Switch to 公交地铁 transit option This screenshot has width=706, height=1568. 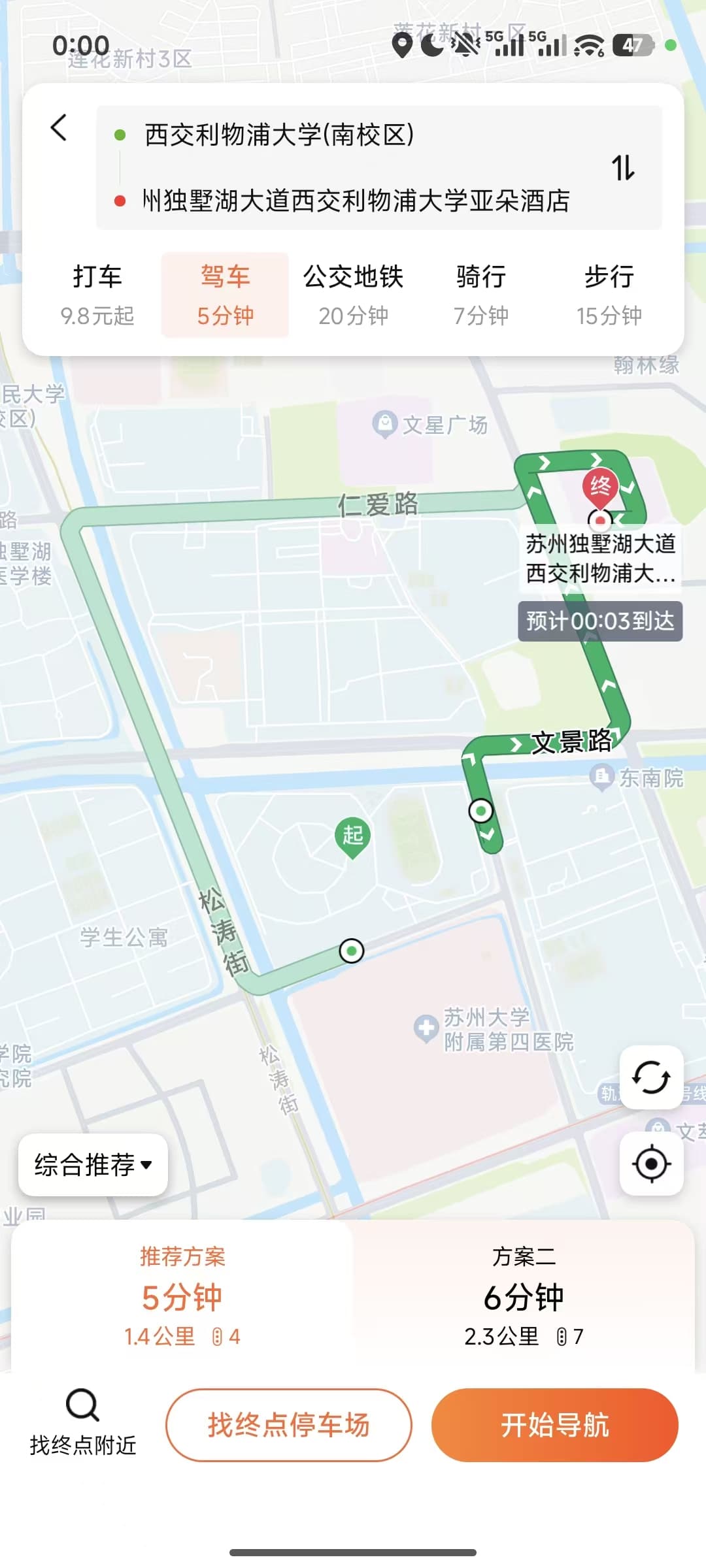click(x=353, y=295)
